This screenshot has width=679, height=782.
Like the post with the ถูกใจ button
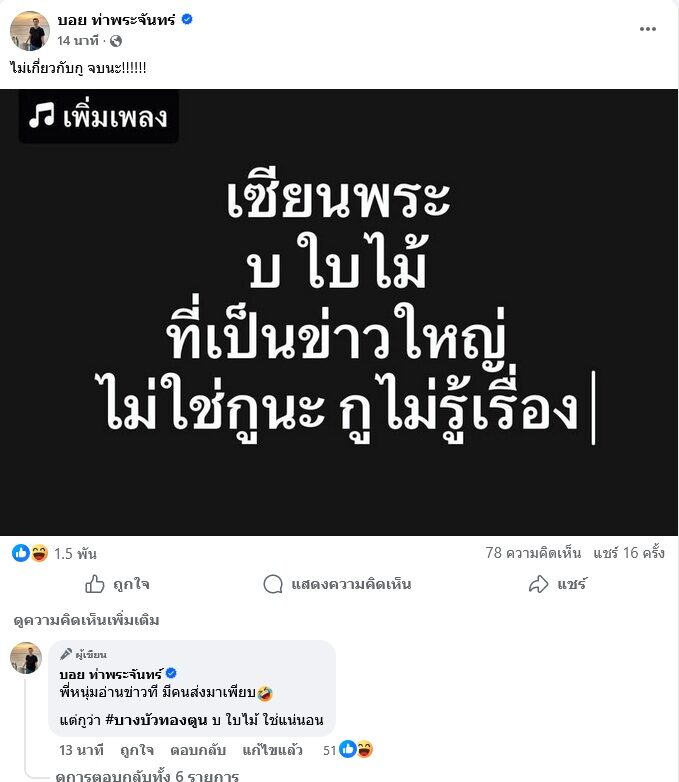(x=117, y=584)
